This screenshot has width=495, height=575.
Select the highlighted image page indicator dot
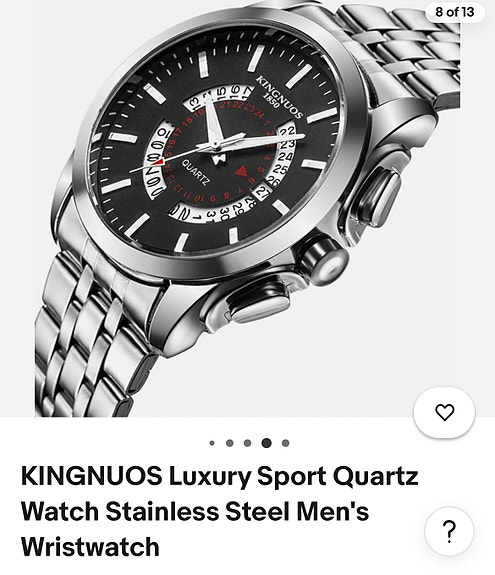267,443
